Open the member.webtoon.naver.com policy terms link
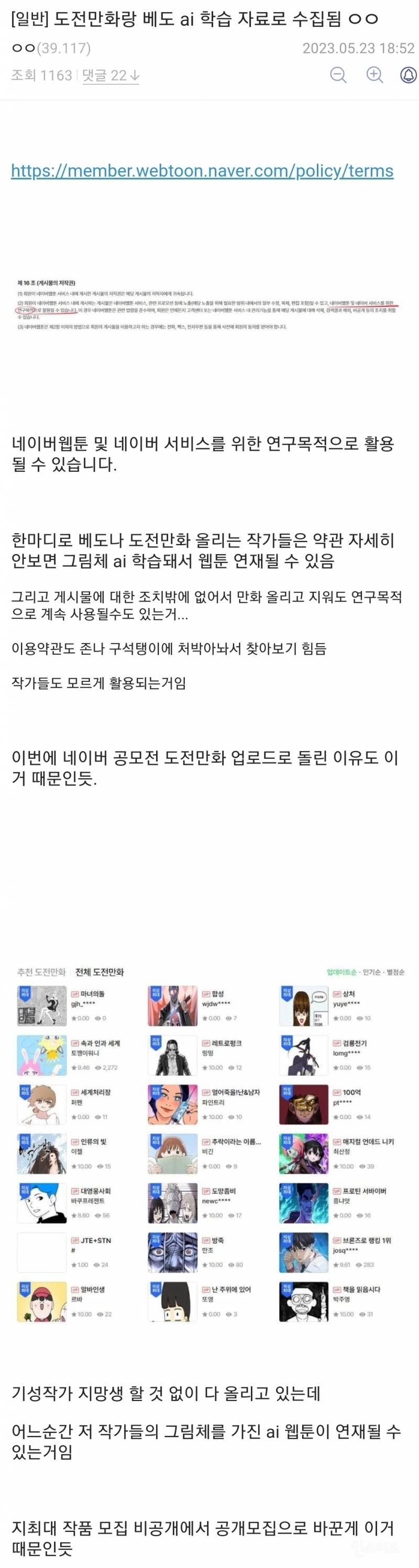Image resolution: width=419 pixels, height=1568 pixels. pos(202,170)
